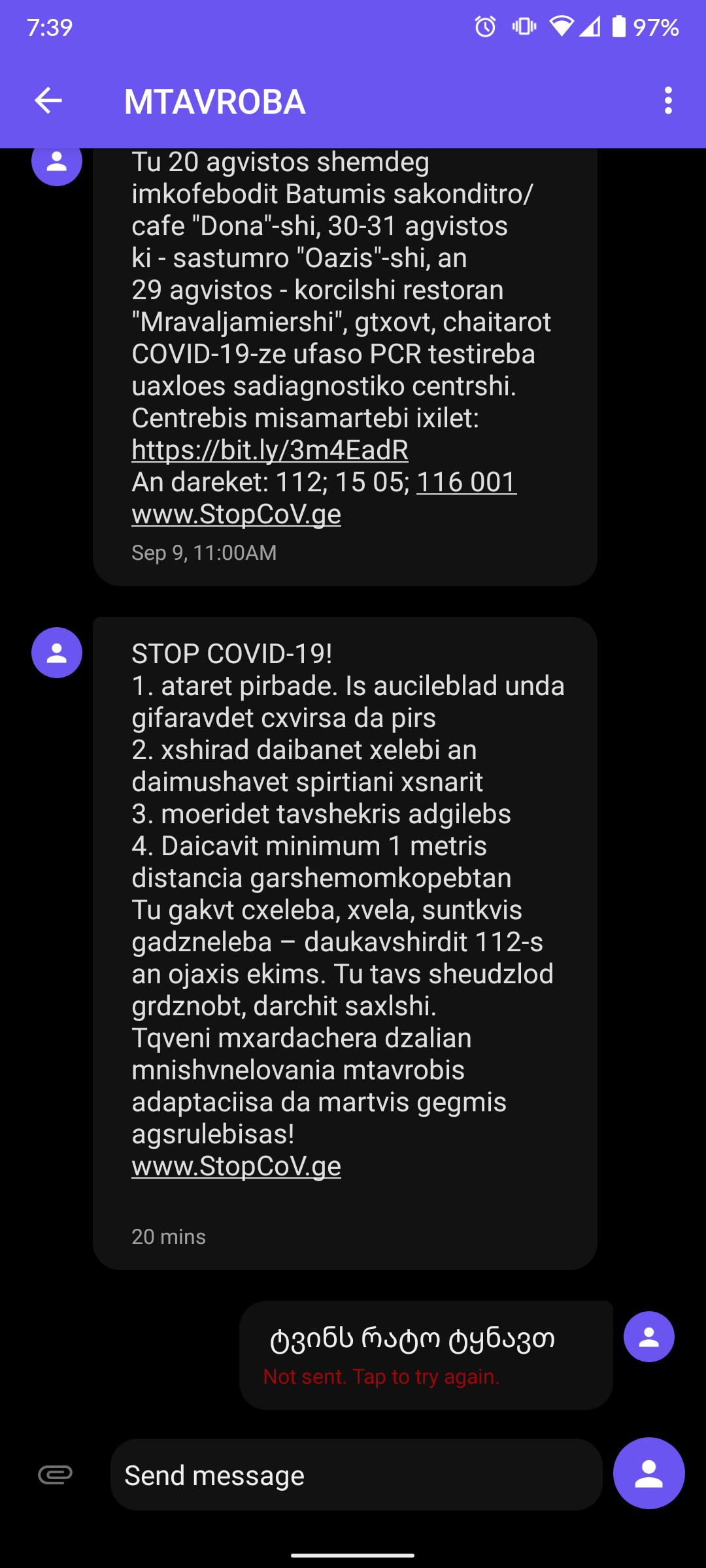
Task: Open www.StopCoV.ge link in Sep 9 message
Action: [x=236, y=514]
